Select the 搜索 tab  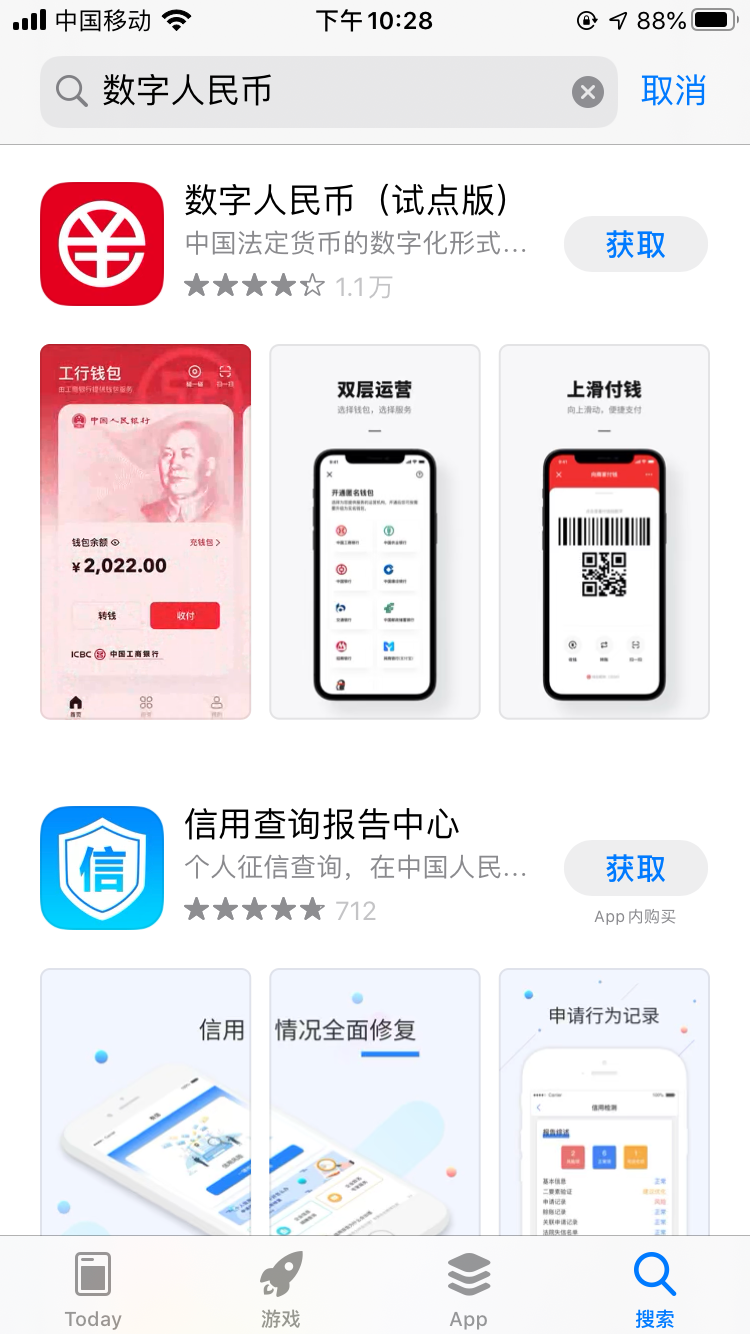pos(655,1289)
